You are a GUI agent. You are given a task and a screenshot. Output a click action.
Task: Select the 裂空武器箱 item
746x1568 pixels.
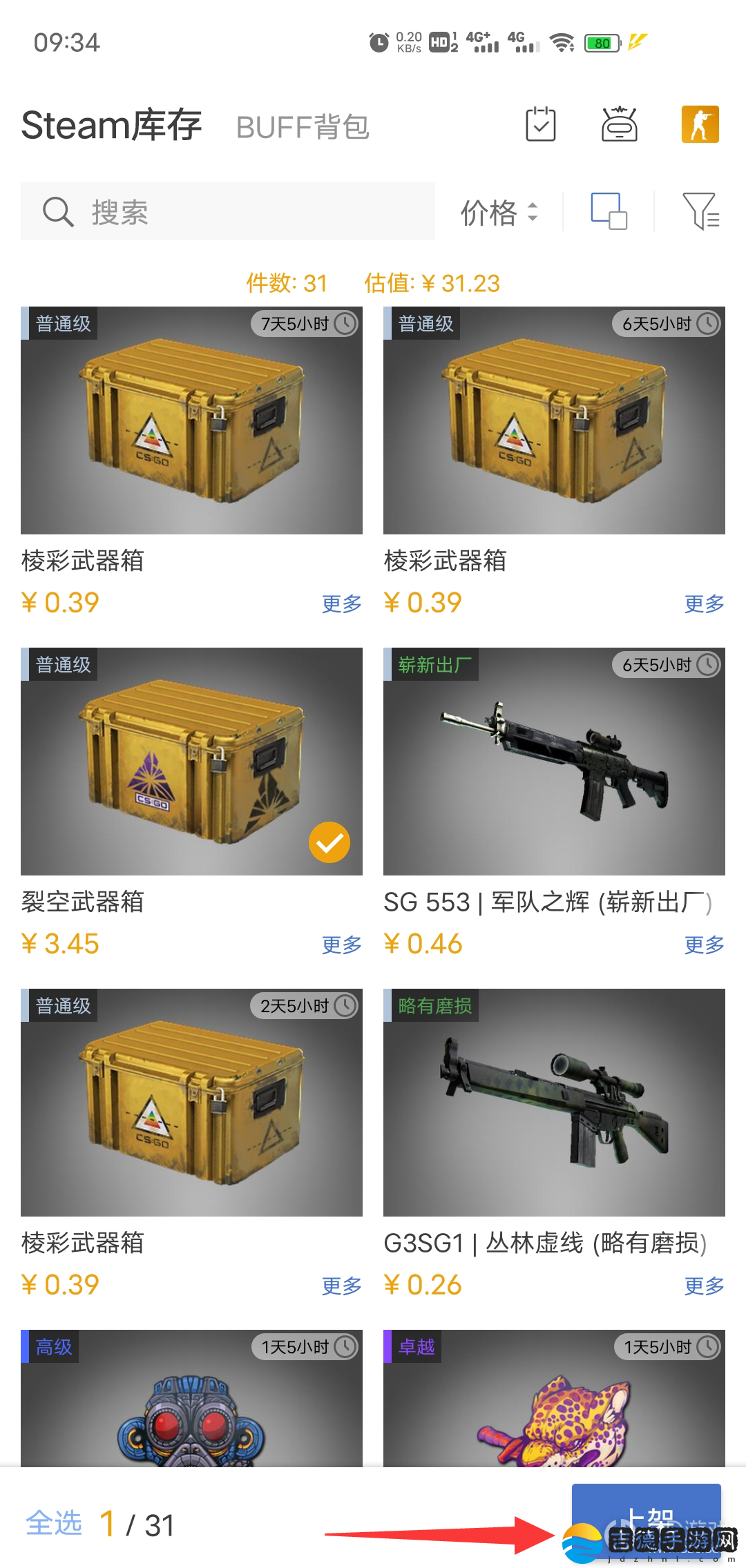click(191, 761)
